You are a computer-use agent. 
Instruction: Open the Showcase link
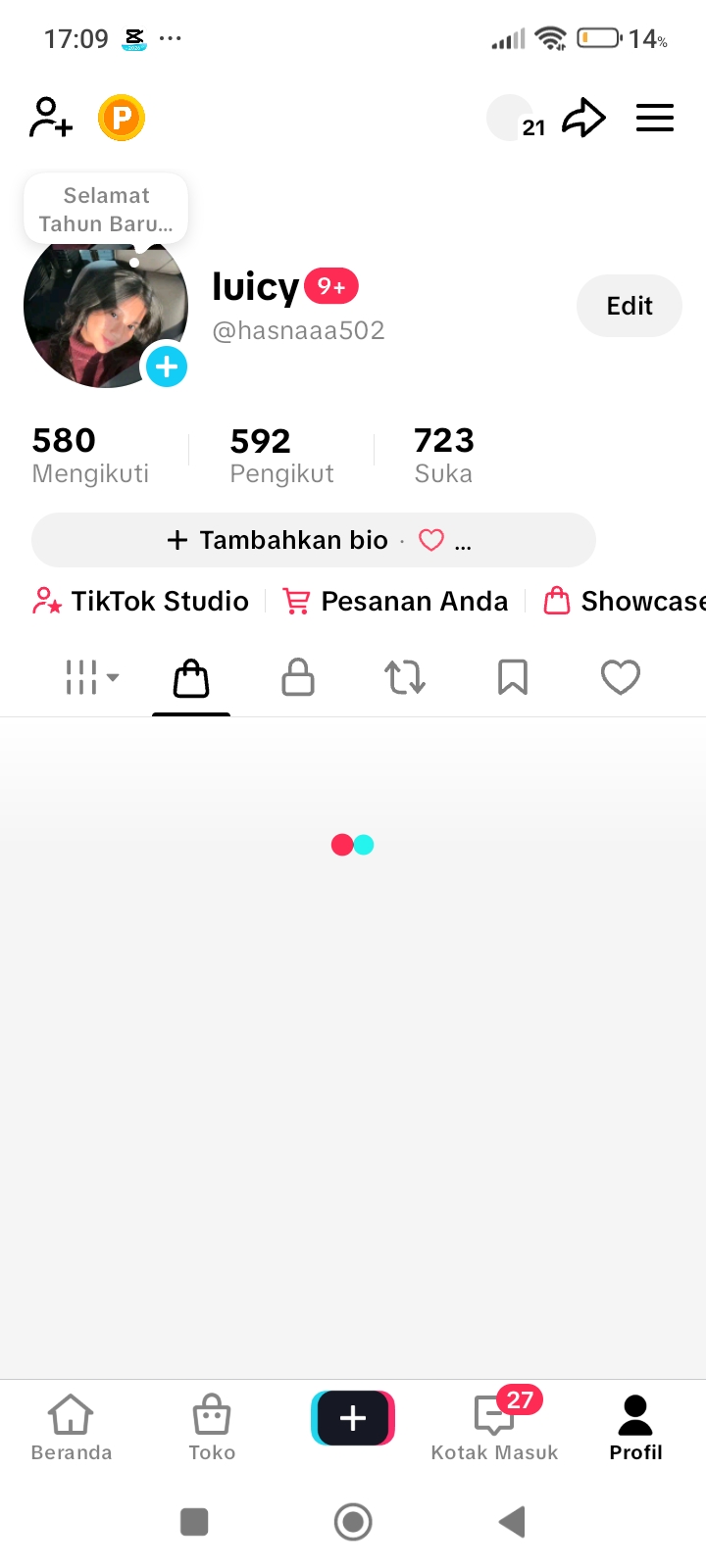click(x=628, y=601)
